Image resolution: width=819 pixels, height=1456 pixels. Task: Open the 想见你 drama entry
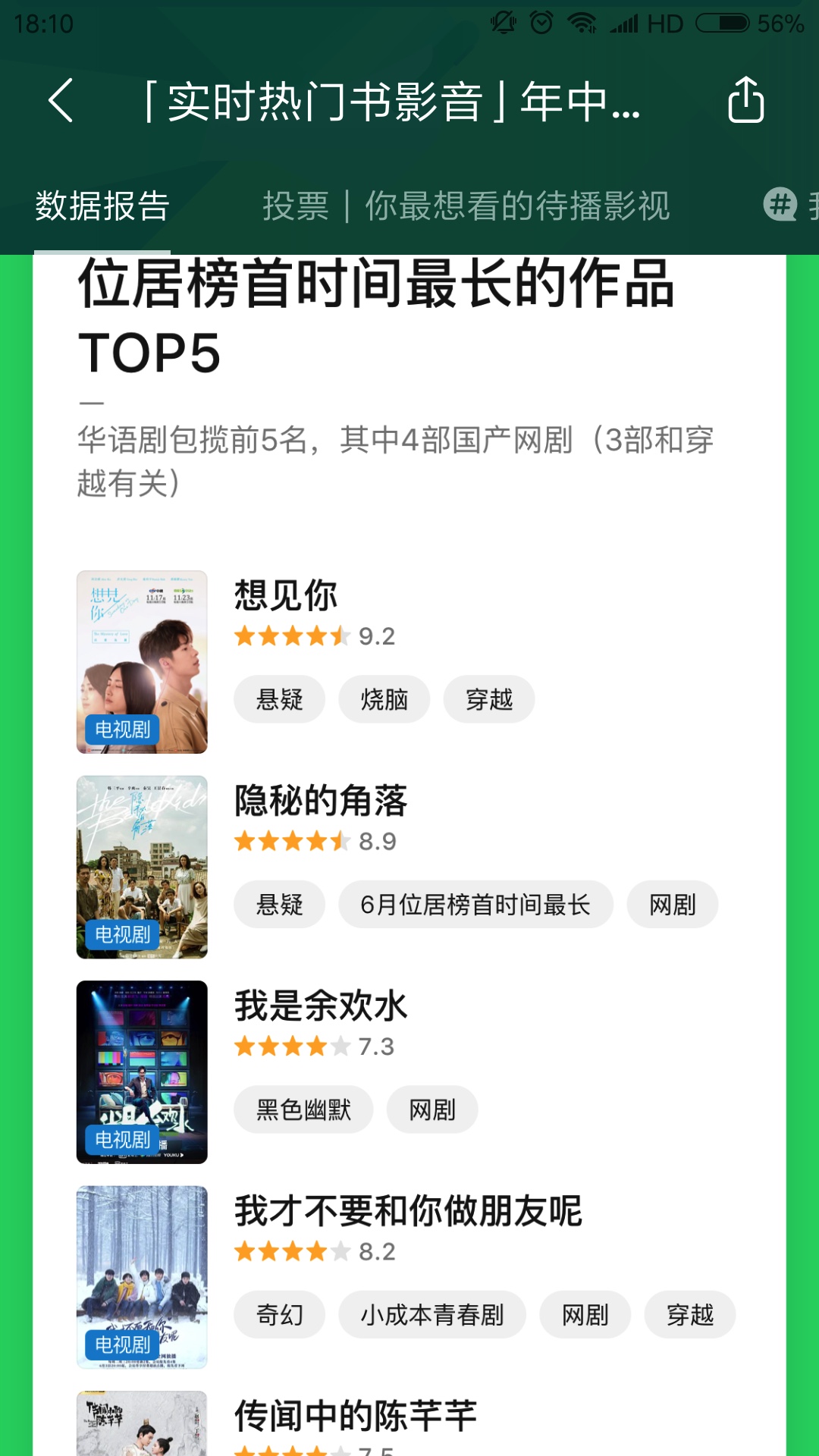pyautogui.click(x=285, y=595)
